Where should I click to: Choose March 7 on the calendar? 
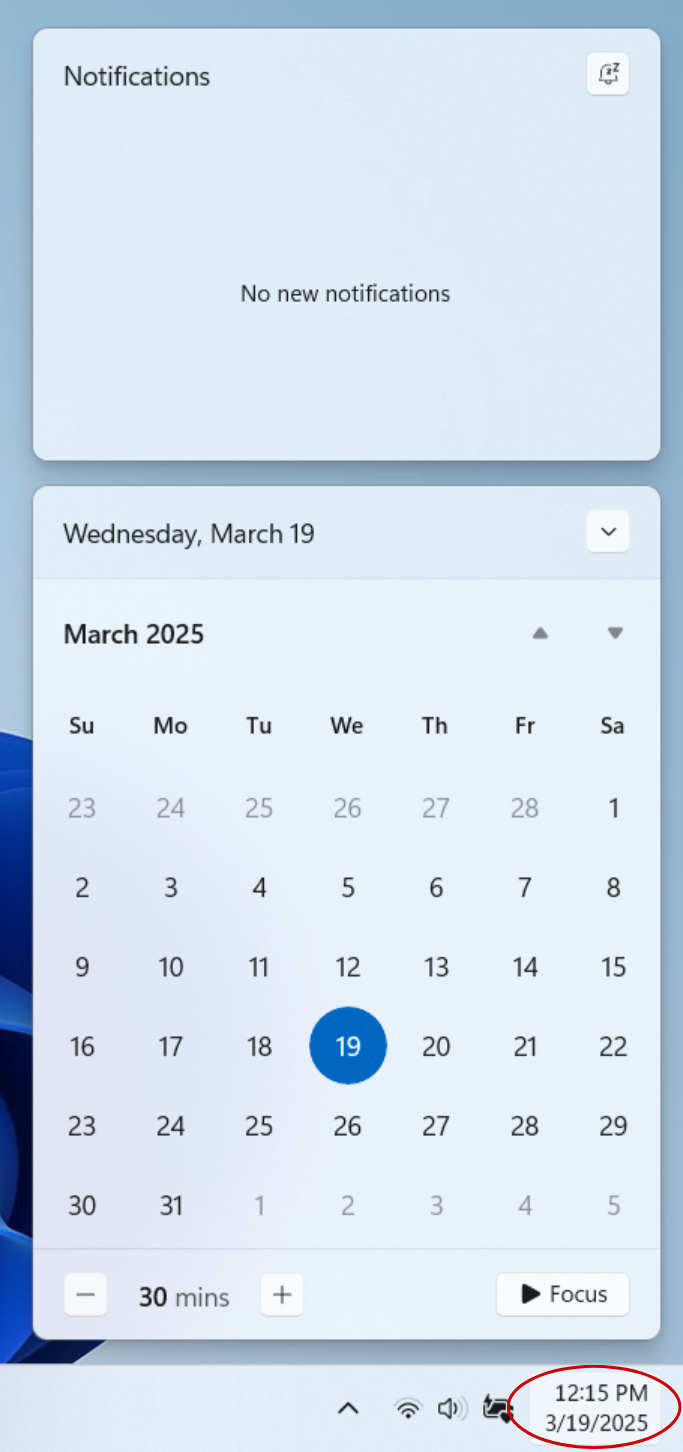(x=524, y=887)
